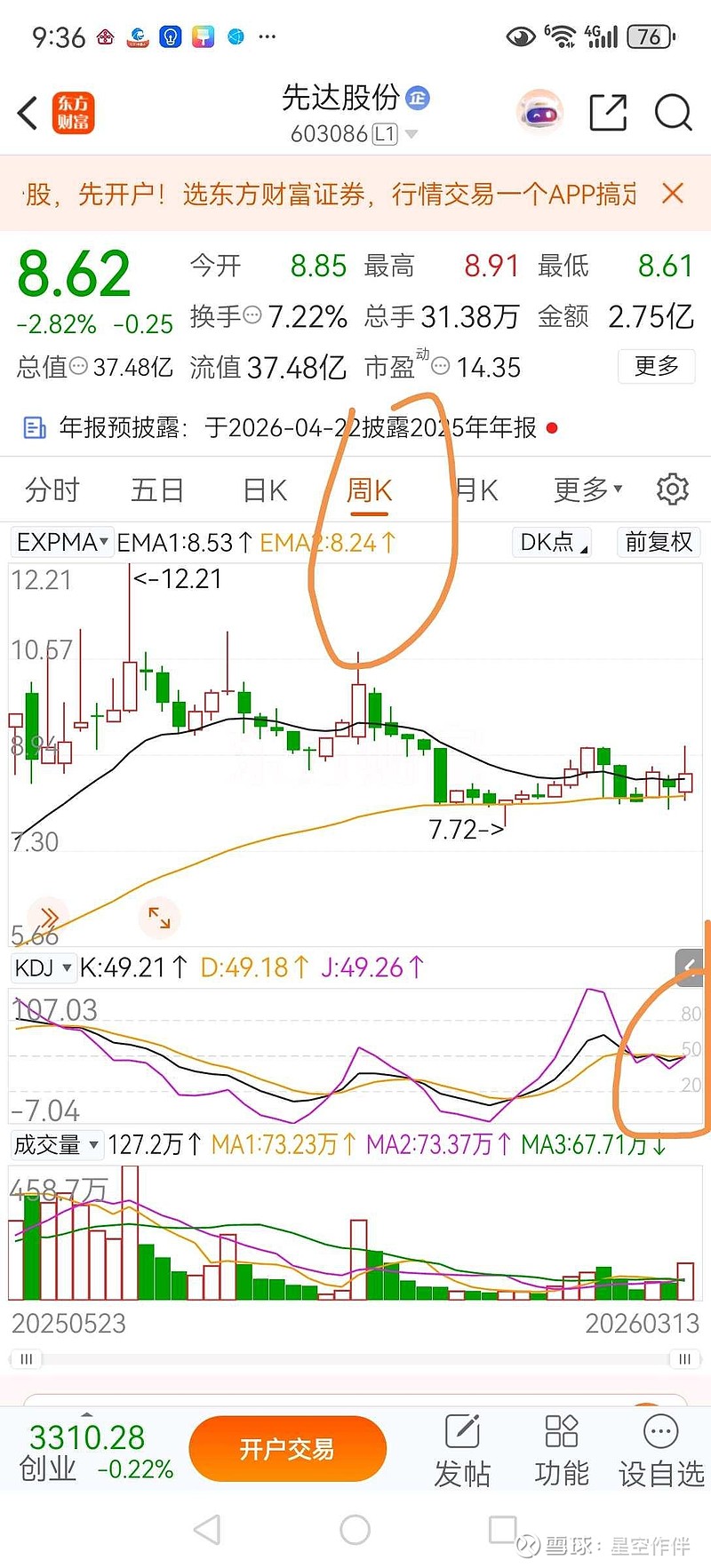Open the AI assistant avatar icon

[x=540, y=113]
